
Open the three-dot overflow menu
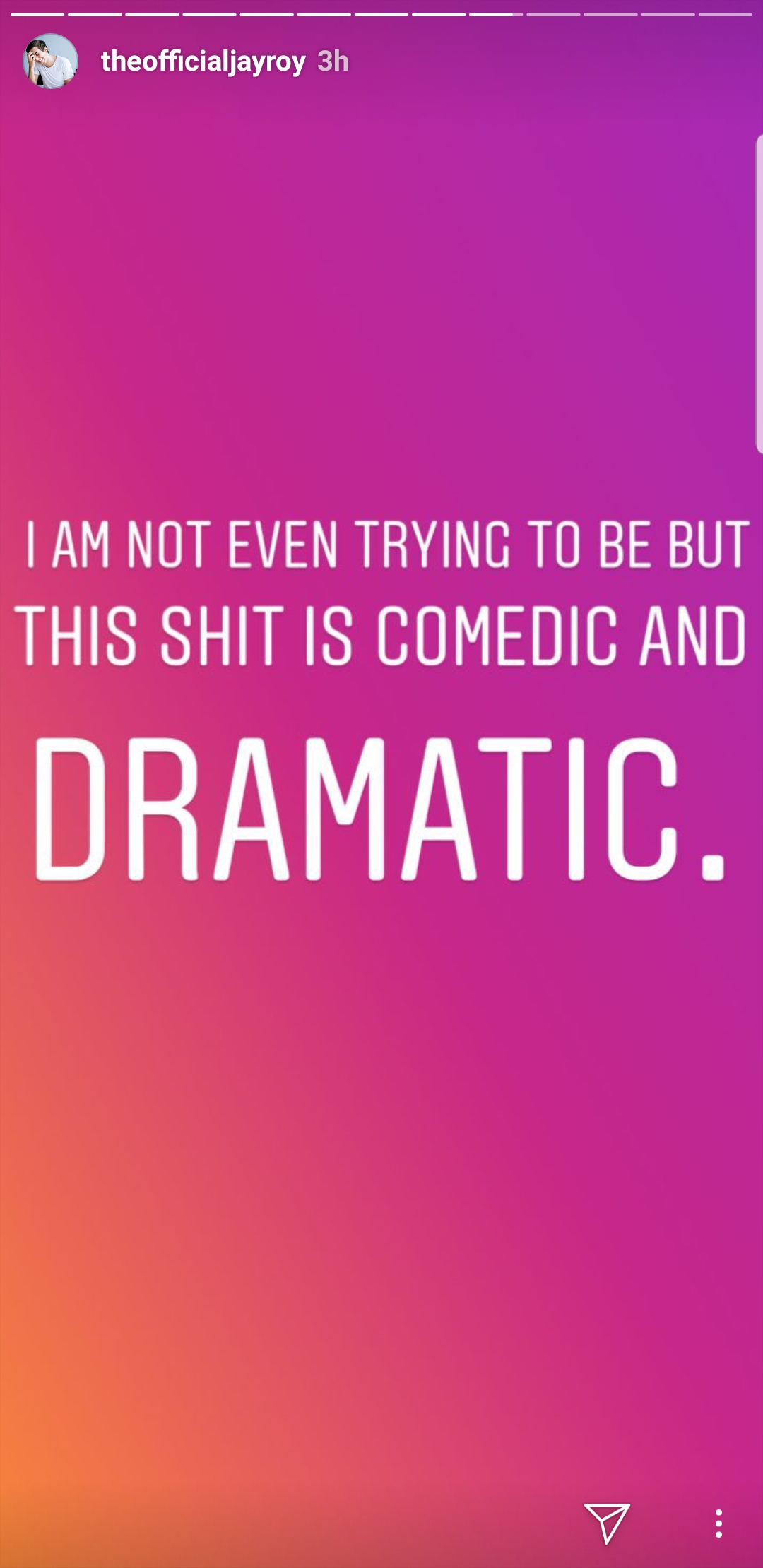pyautogui.click(x=718, y=1524)
